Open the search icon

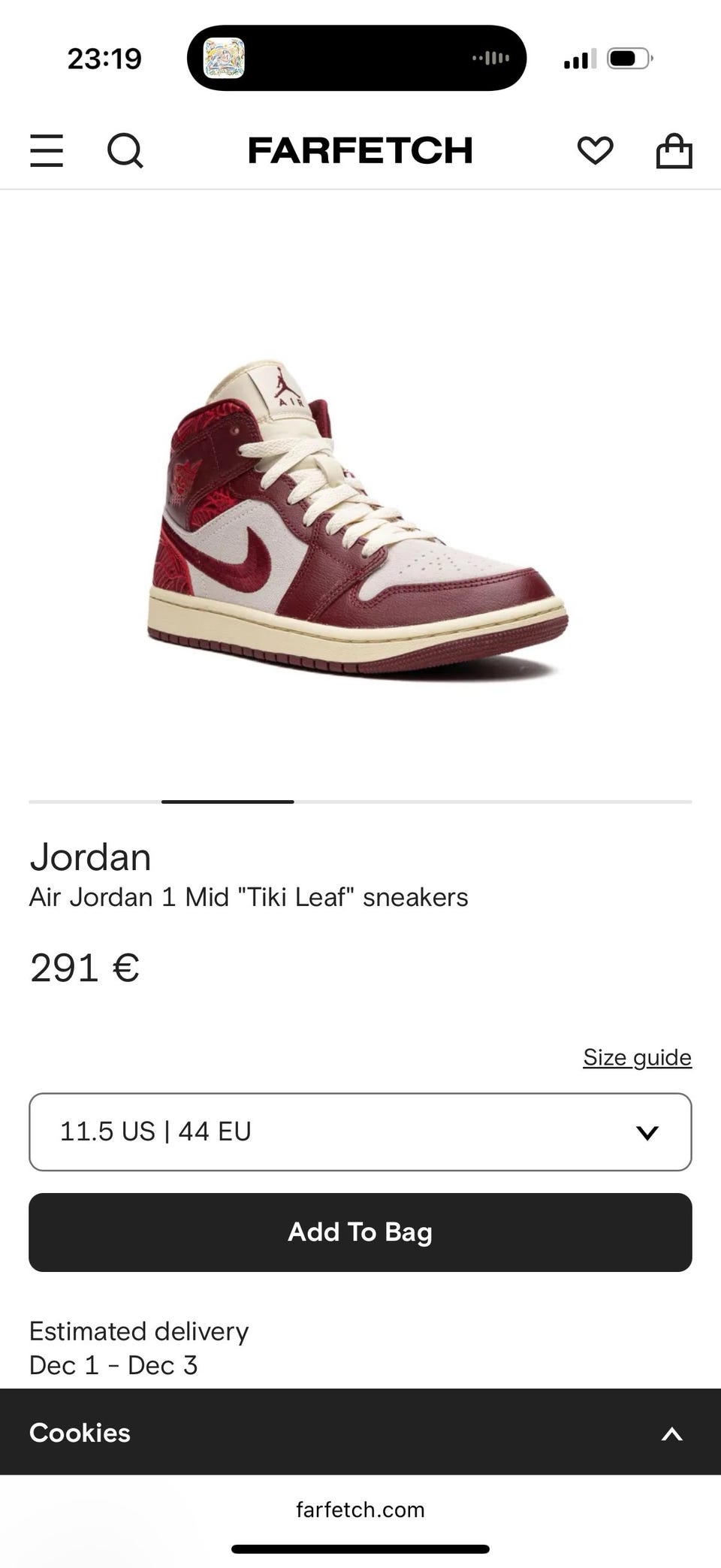(125, 150)
